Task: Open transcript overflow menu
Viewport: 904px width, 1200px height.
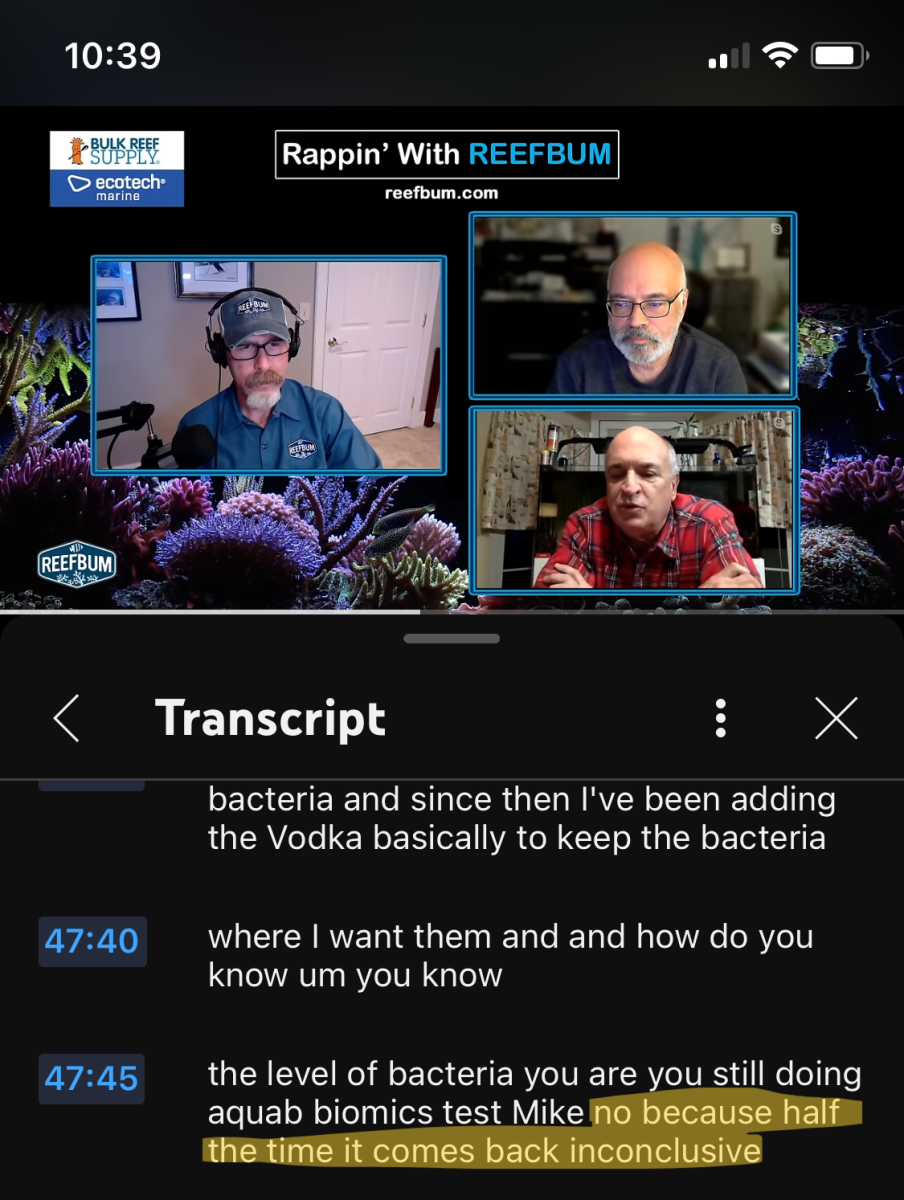Action: 720,718
